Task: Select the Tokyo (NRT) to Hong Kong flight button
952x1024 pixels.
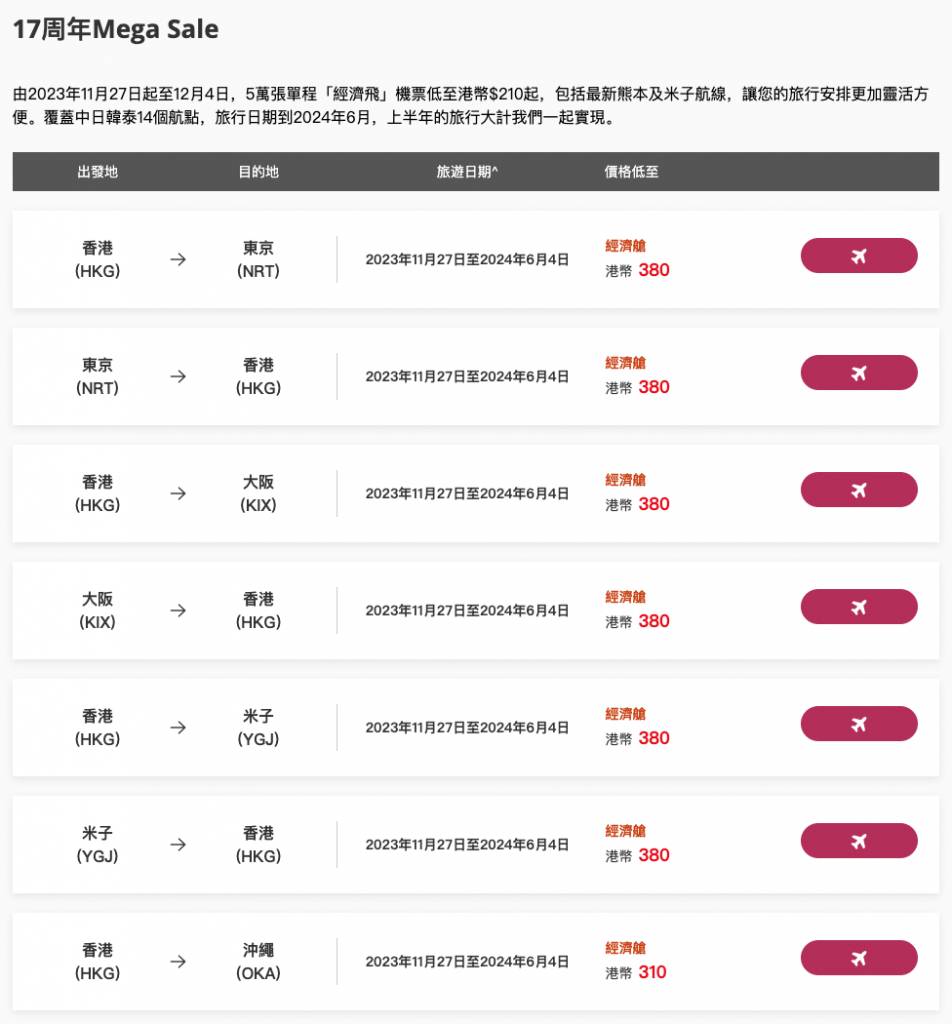Action: 858,373
